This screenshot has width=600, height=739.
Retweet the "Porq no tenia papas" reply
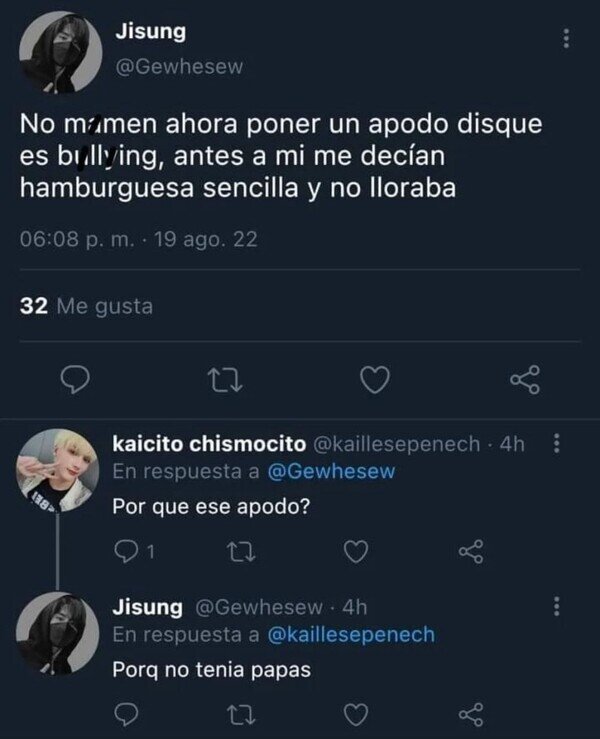tap(241, 715)
